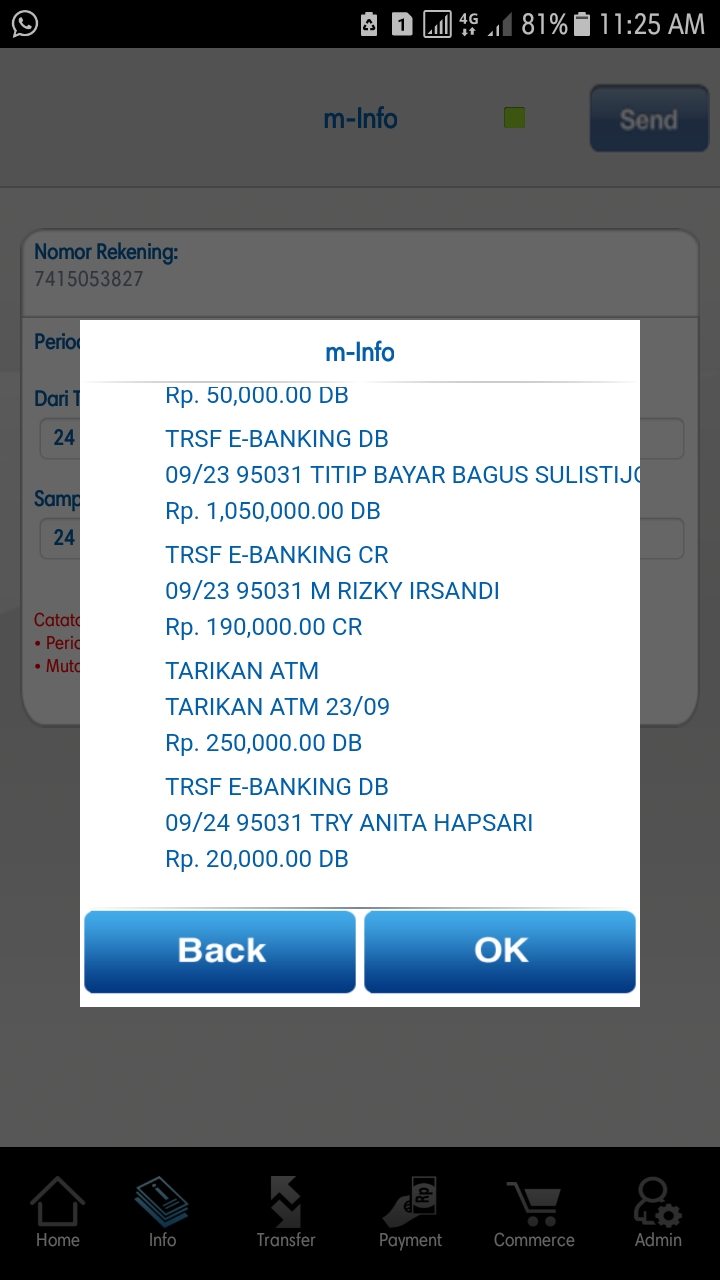Switch to the Info tab
720x1280 pixels.
tap(162, 1212)
